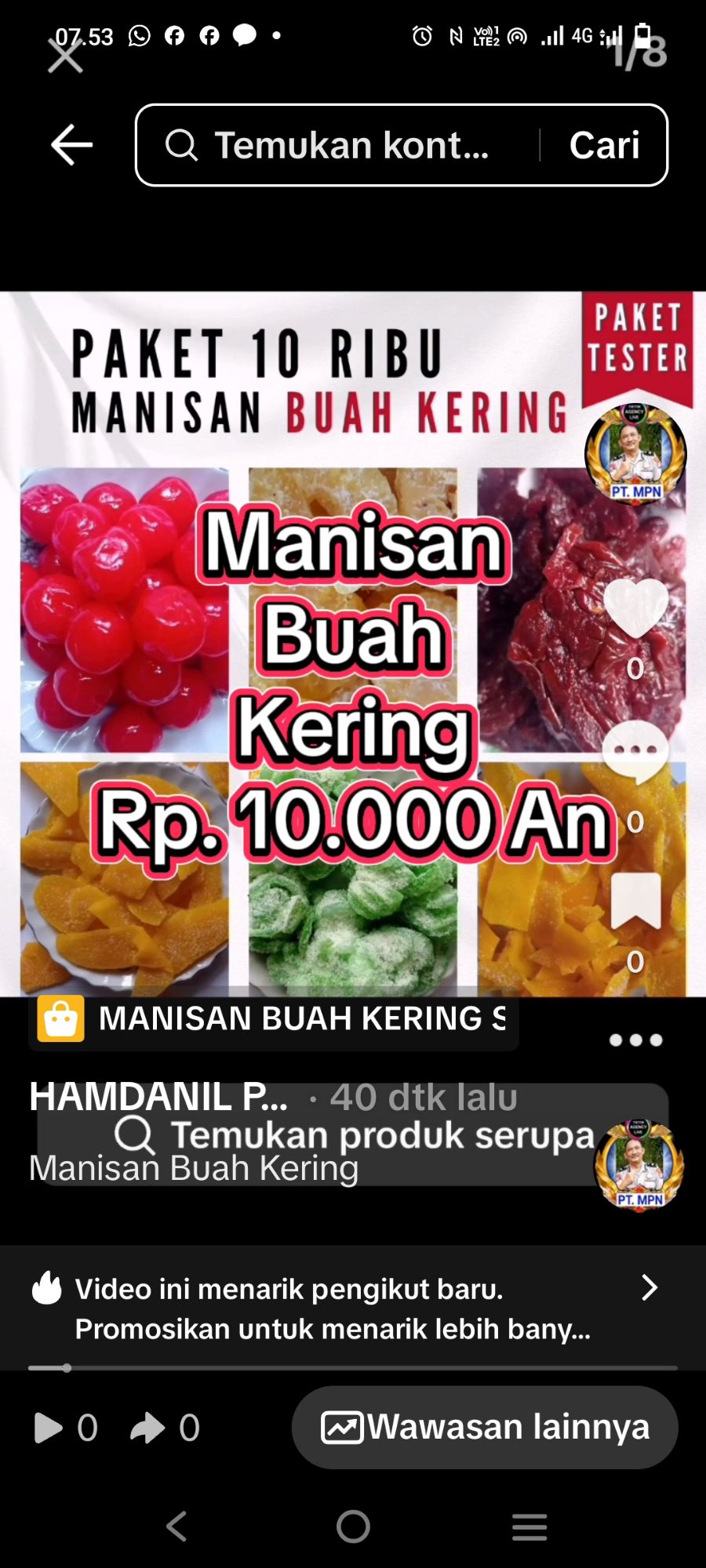Tap the share arrow icon
706x1568 pixels.
[x=147, y=1428]
